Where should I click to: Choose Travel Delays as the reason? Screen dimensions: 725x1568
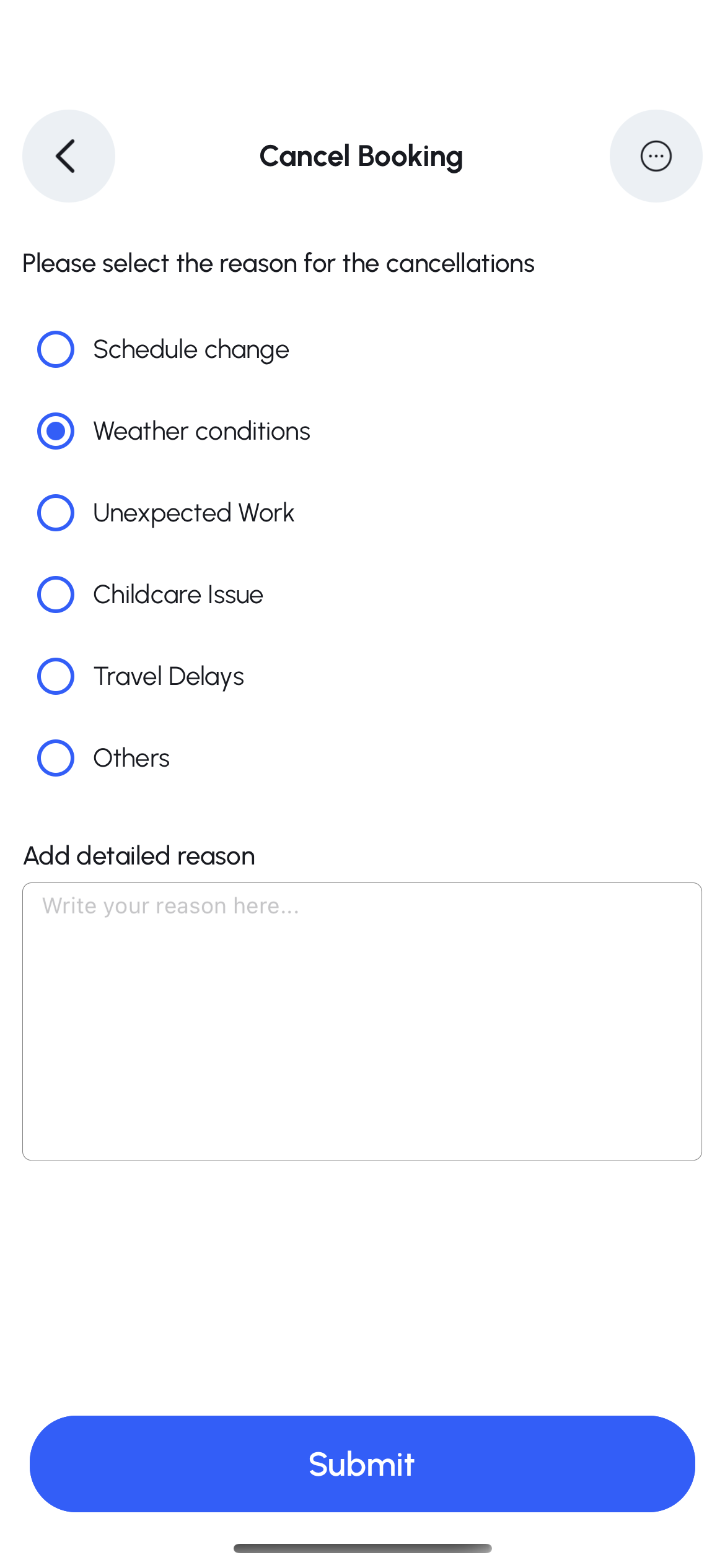(x=56, y=676)
